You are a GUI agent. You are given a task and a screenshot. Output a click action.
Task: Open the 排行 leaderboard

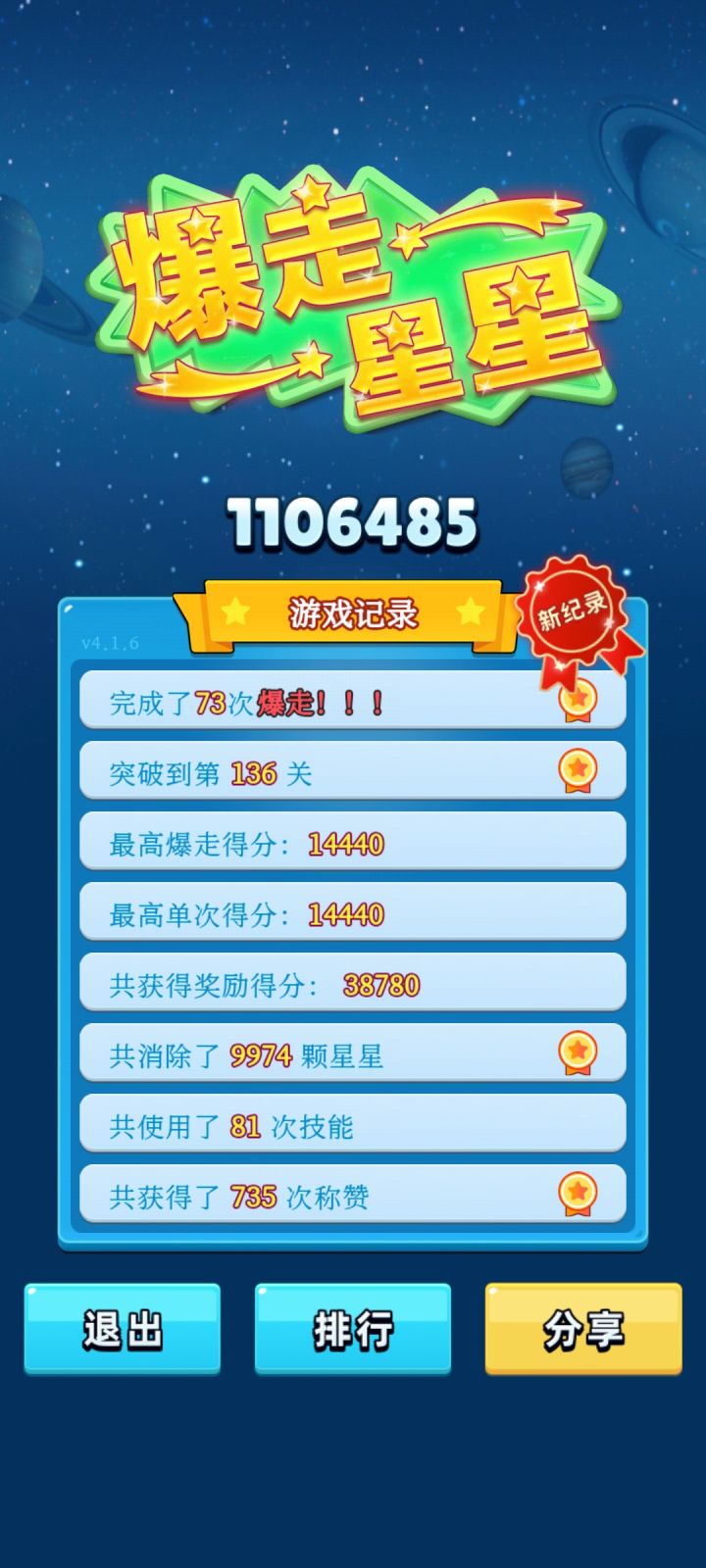352,1330
